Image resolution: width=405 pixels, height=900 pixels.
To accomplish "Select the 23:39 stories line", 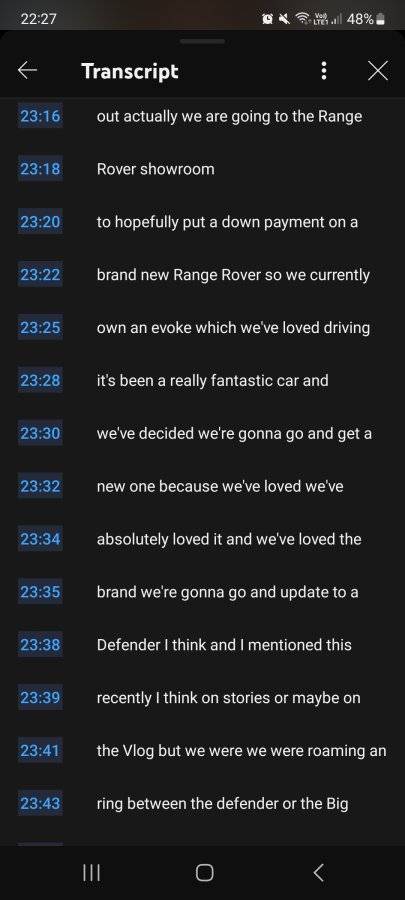I will coord(202,698).
